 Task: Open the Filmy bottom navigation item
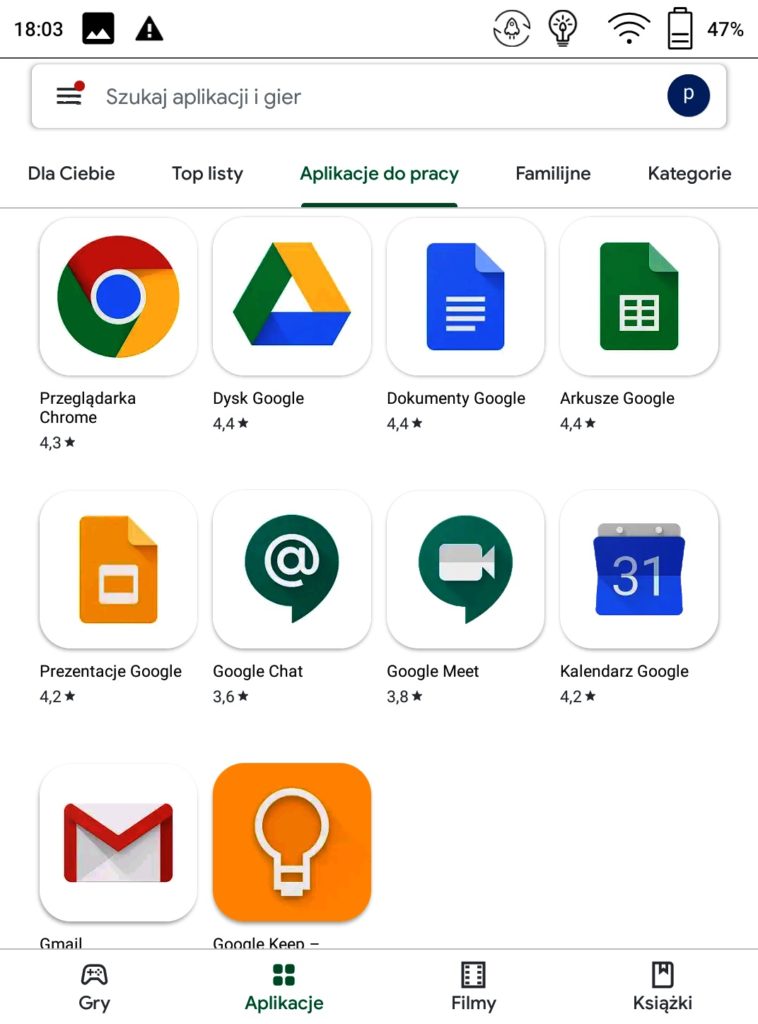coord(473,985)
